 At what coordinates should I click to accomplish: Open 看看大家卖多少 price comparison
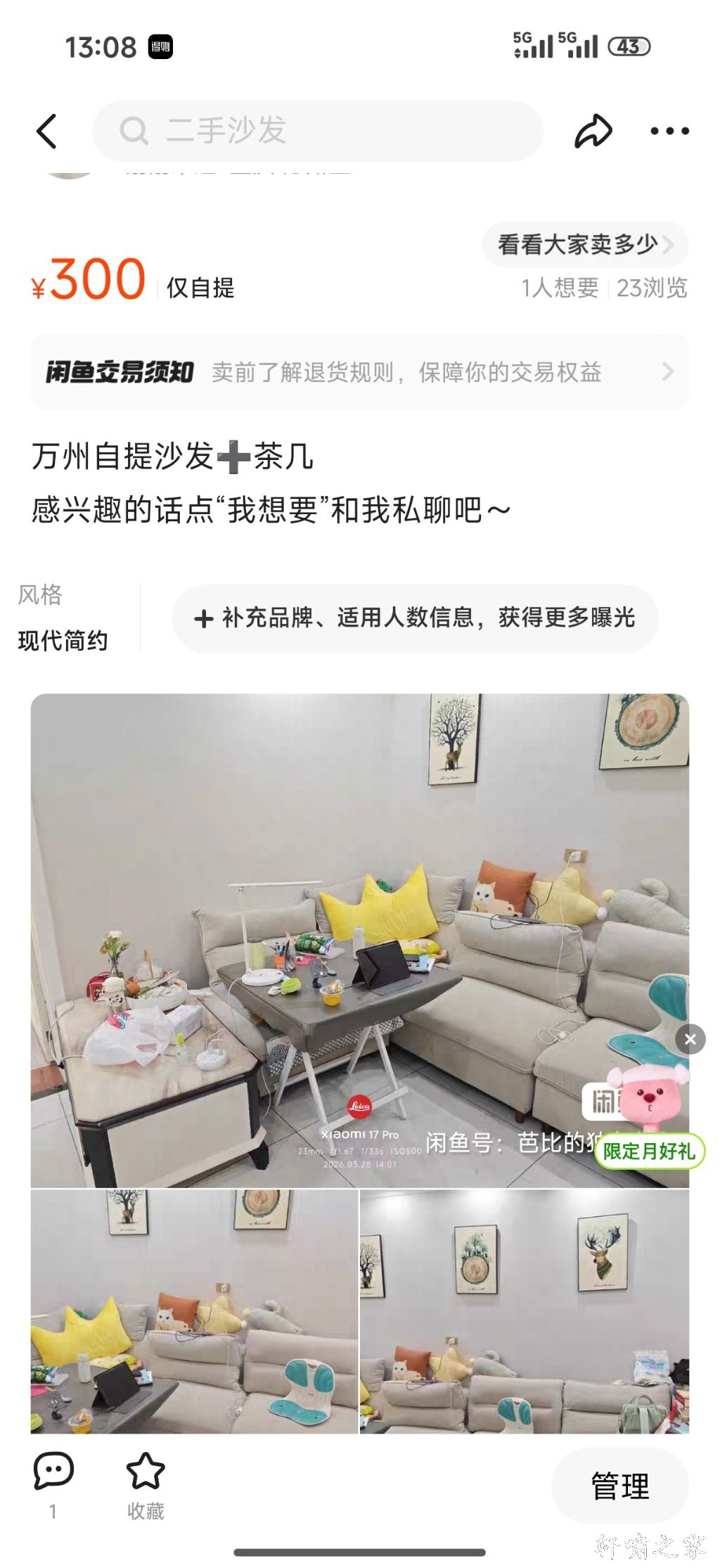pyautogui.click(x=584, y=245)
